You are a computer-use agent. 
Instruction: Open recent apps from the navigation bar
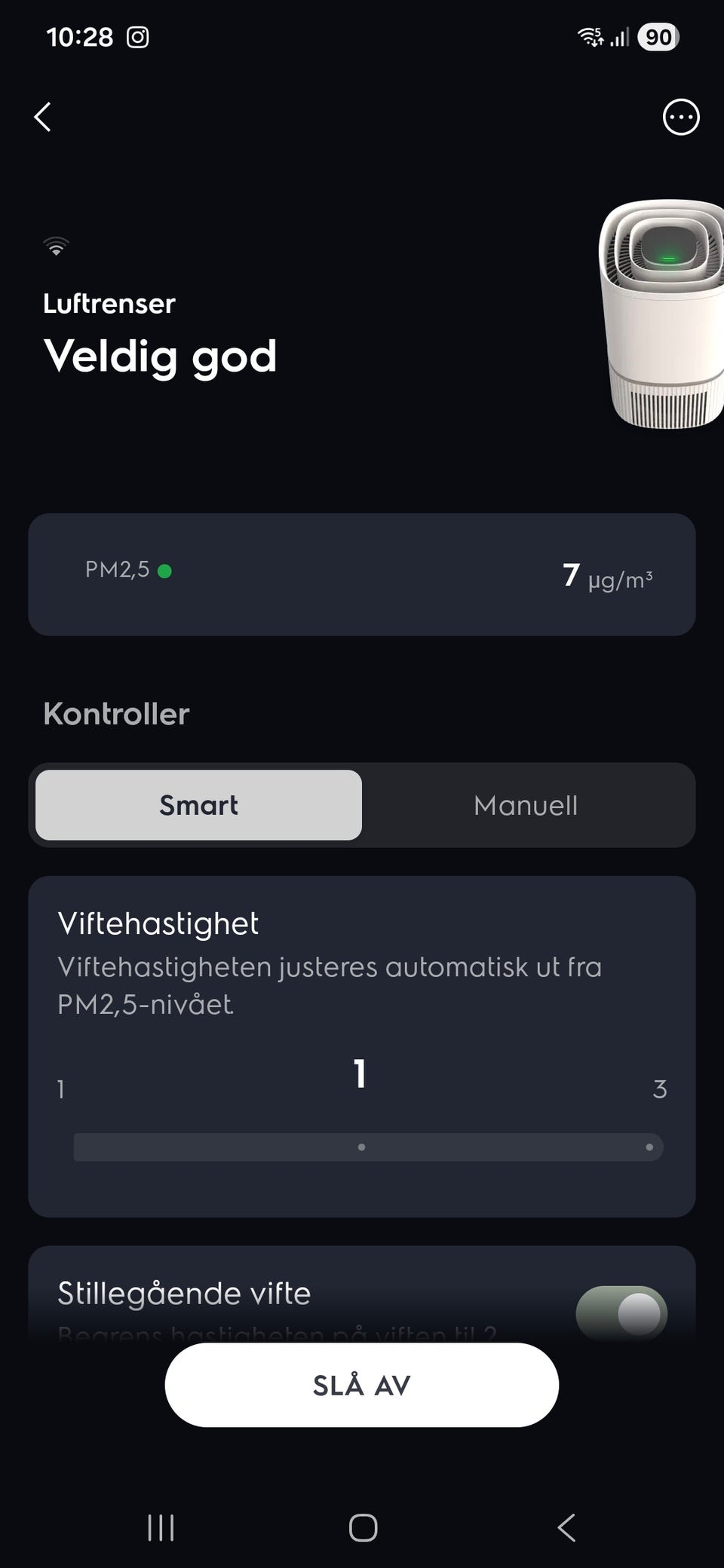coord(161,1529)
